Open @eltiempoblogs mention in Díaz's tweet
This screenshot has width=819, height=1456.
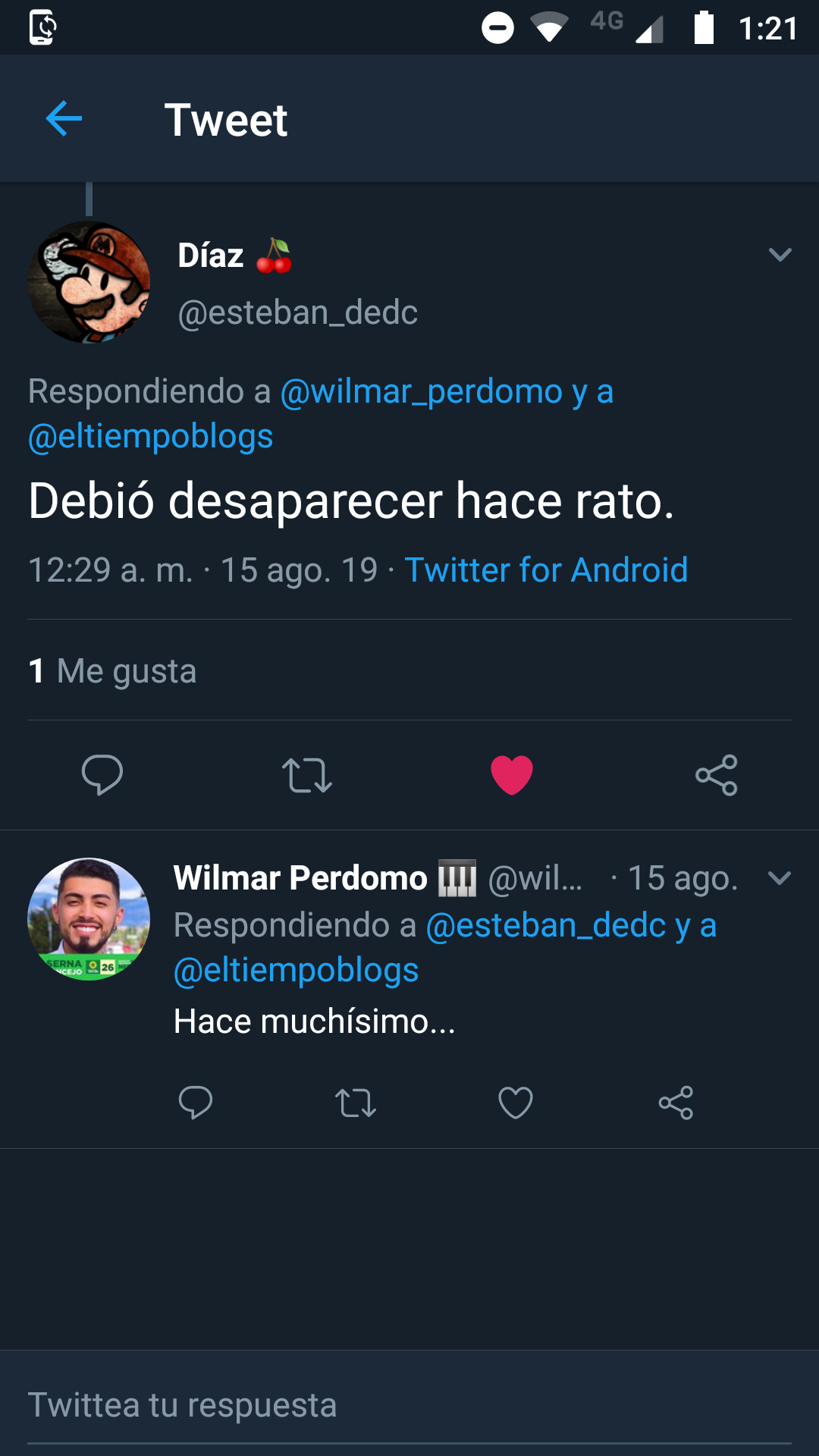pos(151,437)
